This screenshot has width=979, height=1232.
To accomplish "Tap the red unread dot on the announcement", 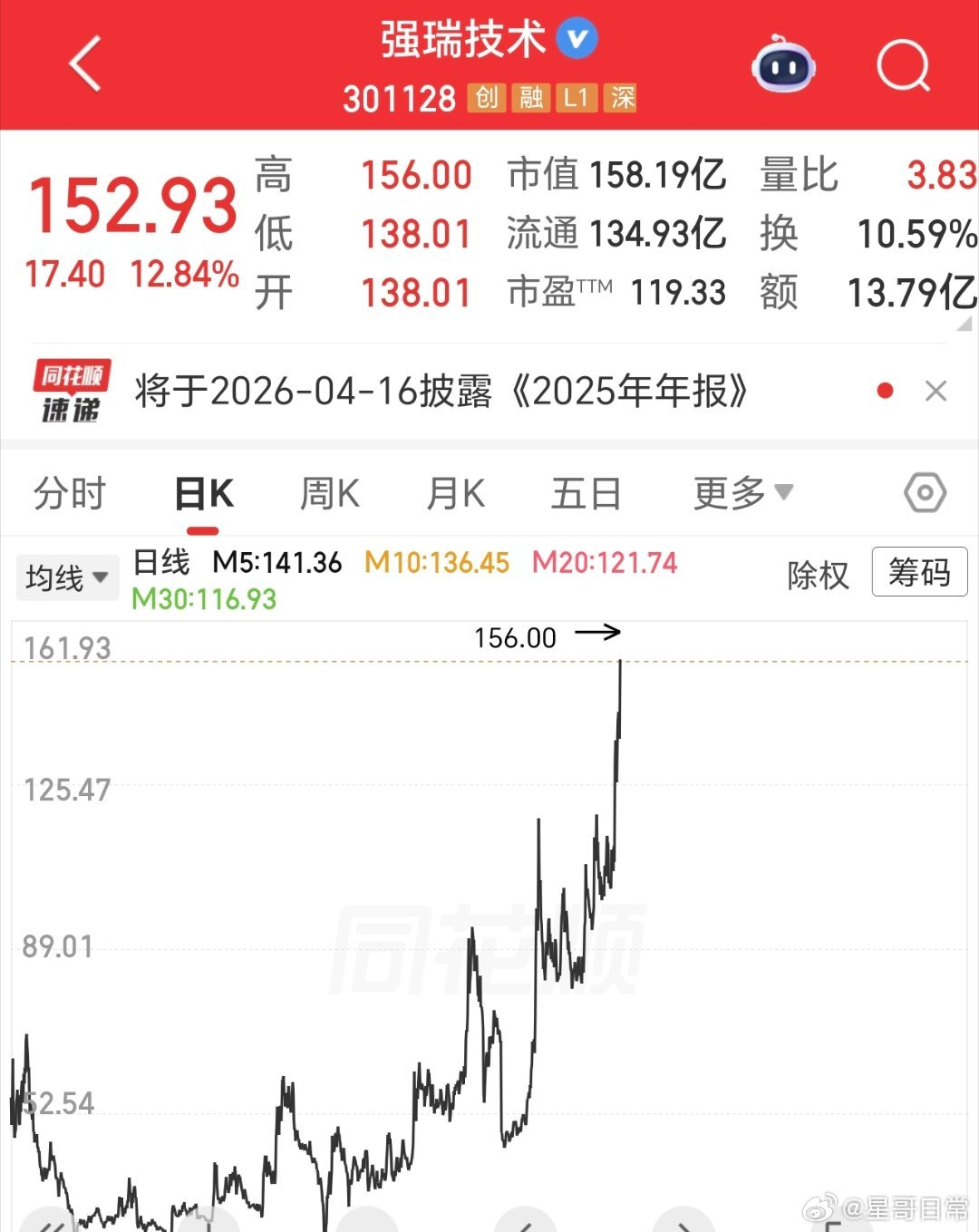I will (x=886, y=391).
